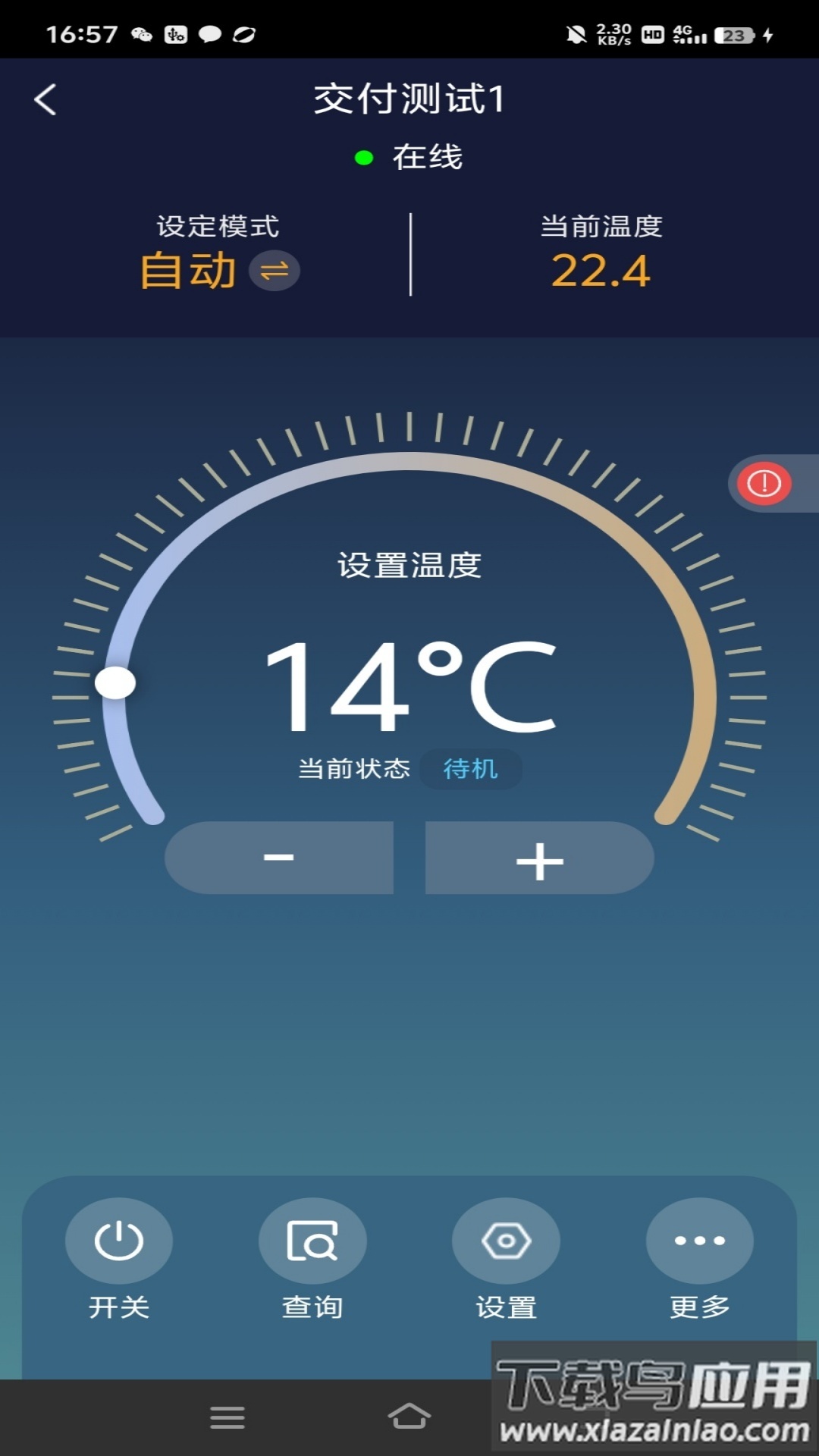This screenshot has height=1456, width=819.
Task: Tap the 更多 more options icon
Action: 699,1241
